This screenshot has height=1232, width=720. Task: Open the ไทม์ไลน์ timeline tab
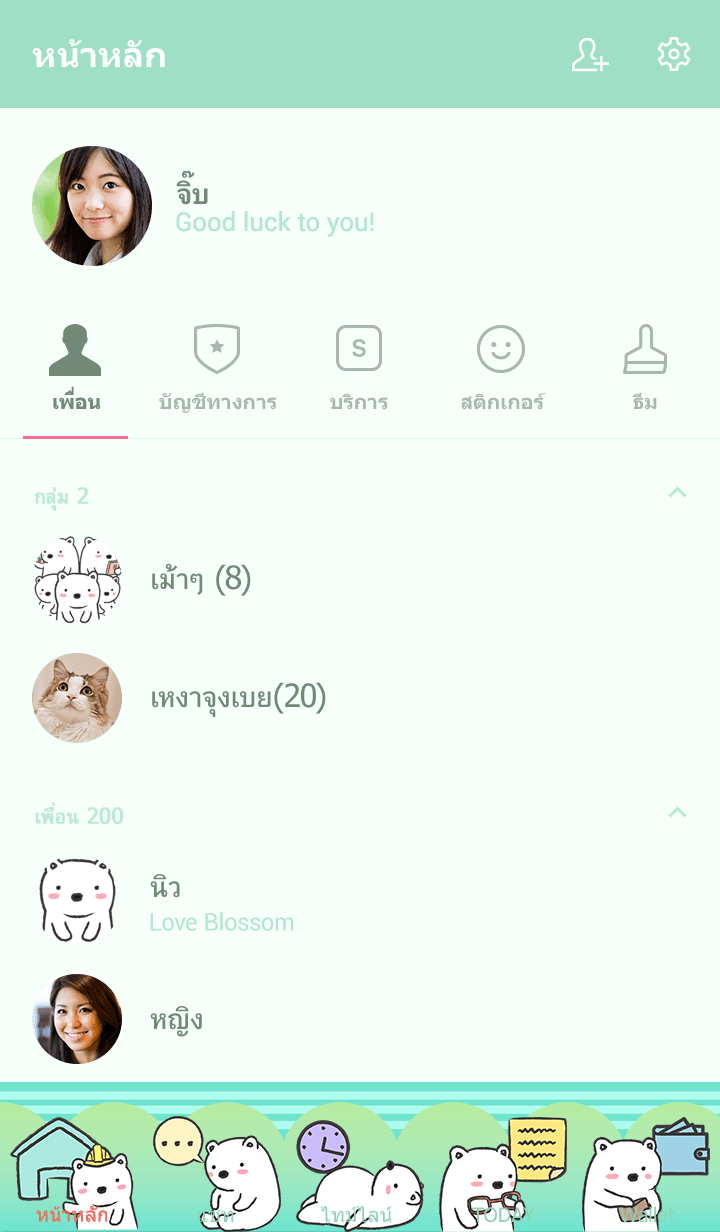click(358, 1170)
